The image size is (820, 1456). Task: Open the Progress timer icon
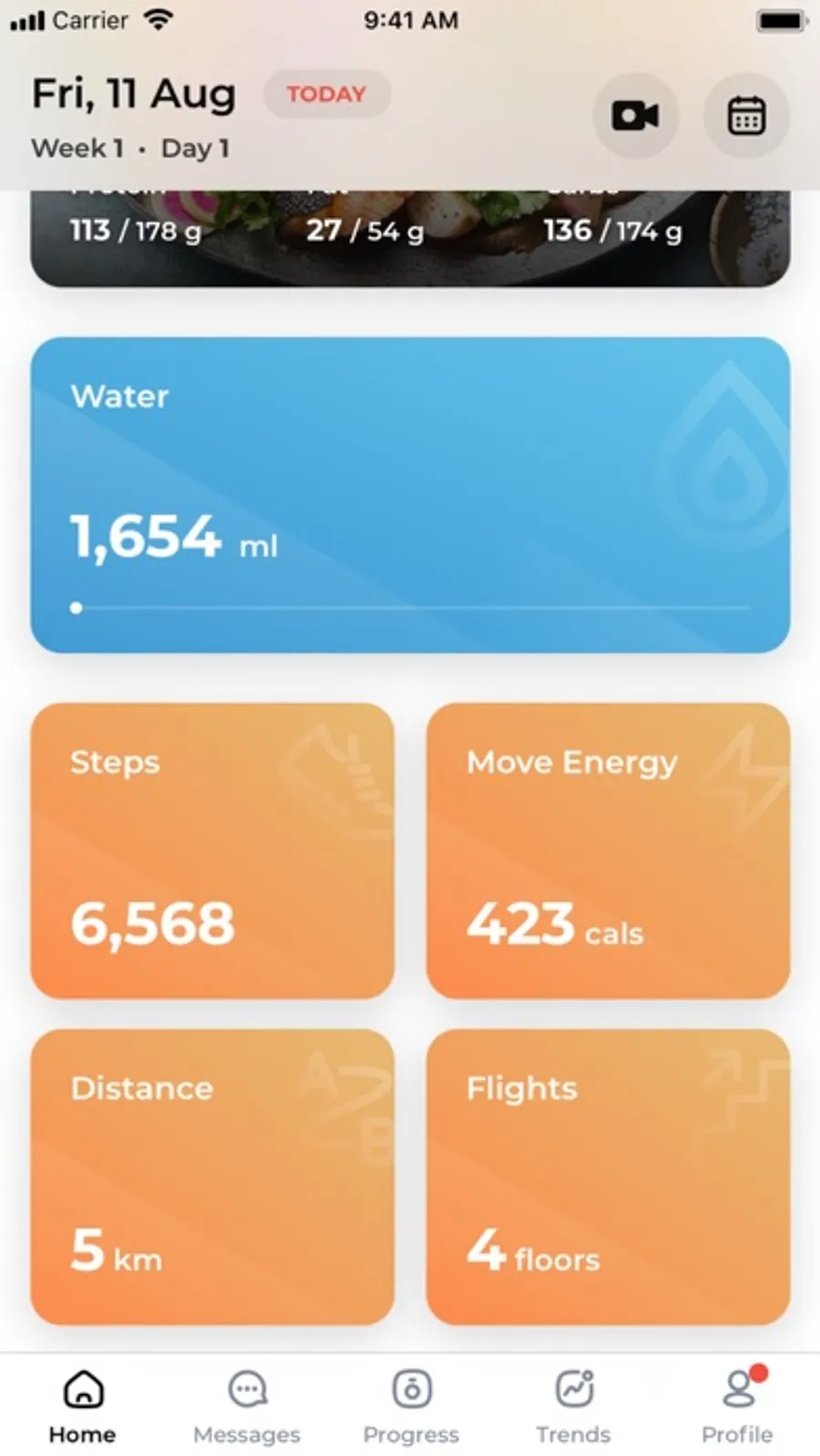[410, 1389]
